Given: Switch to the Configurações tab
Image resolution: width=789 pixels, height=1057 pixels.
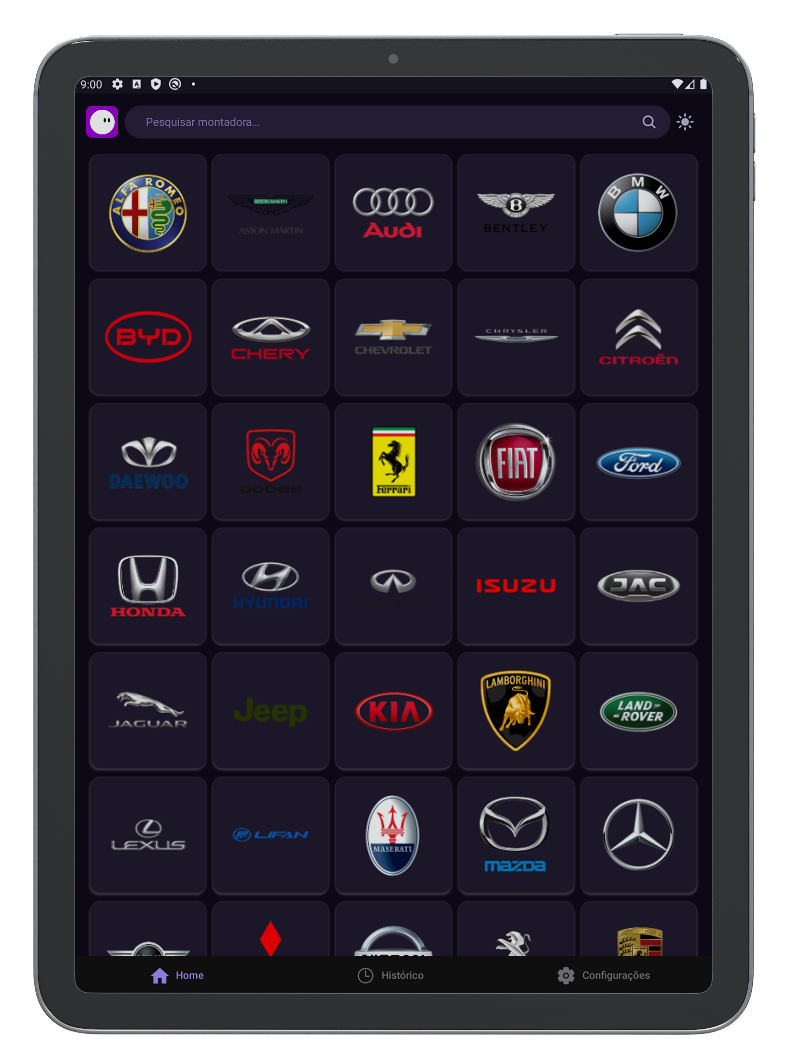Looking at the screenshot, I should (x=603, y=975).
